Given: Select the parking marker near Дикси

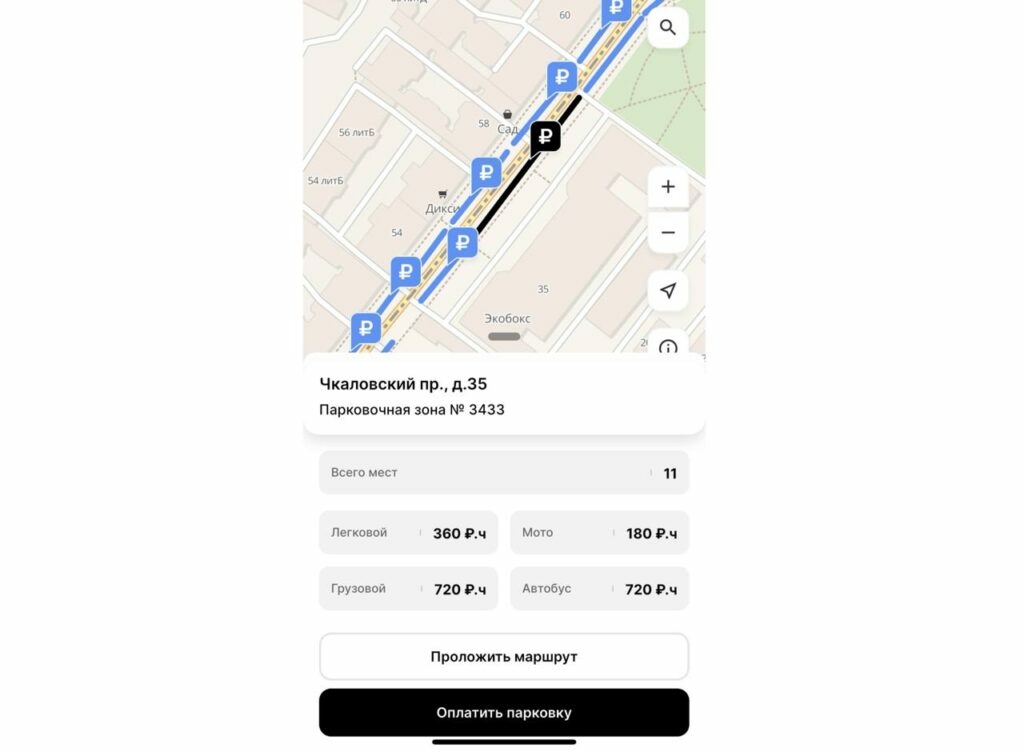Looking at the screenshot, I should [486, 173].
